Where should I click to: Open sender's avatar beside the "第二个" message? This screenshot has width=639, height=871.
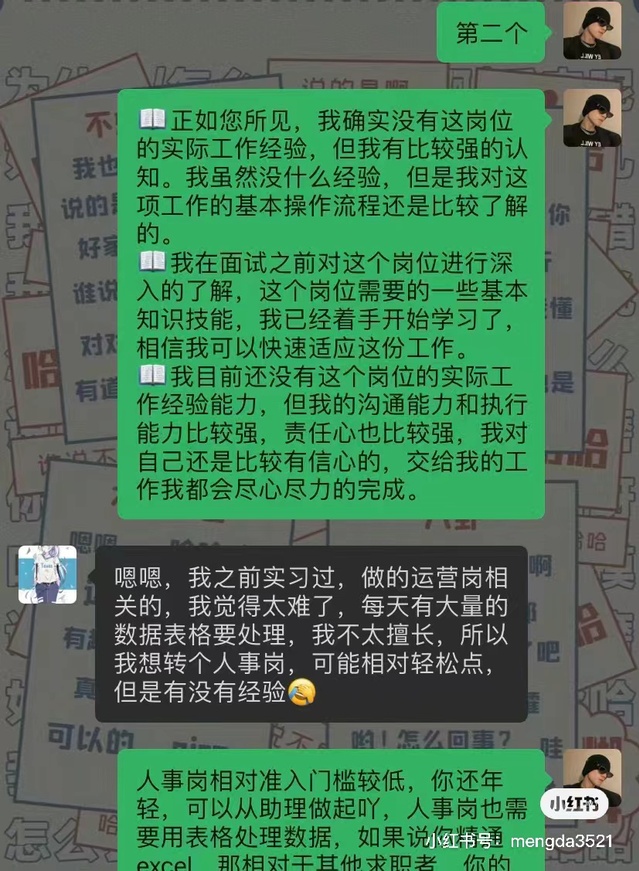tap(593, 31)
